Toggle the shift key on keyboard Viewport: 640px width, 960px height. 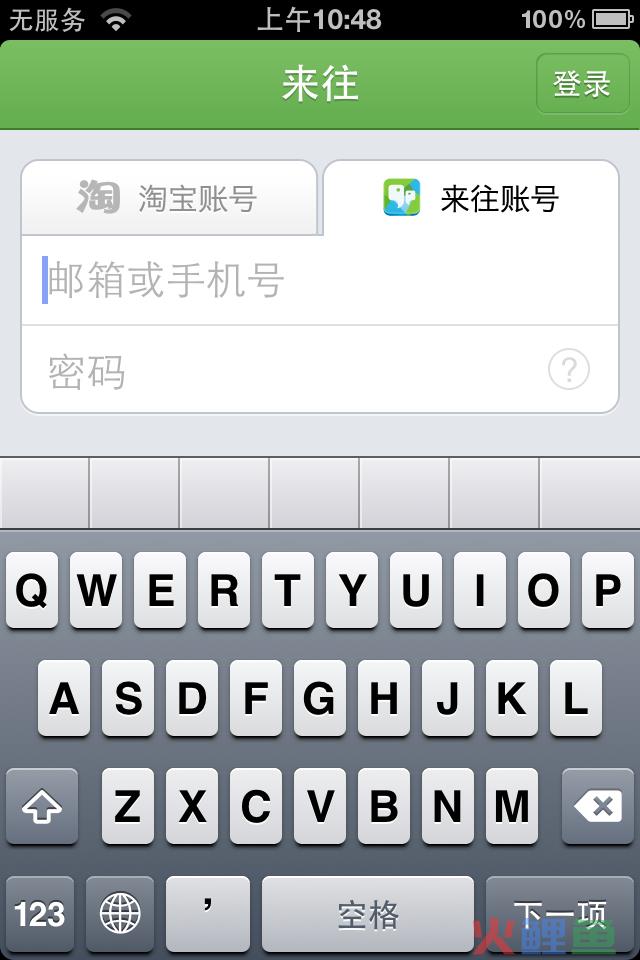(42, 807)
